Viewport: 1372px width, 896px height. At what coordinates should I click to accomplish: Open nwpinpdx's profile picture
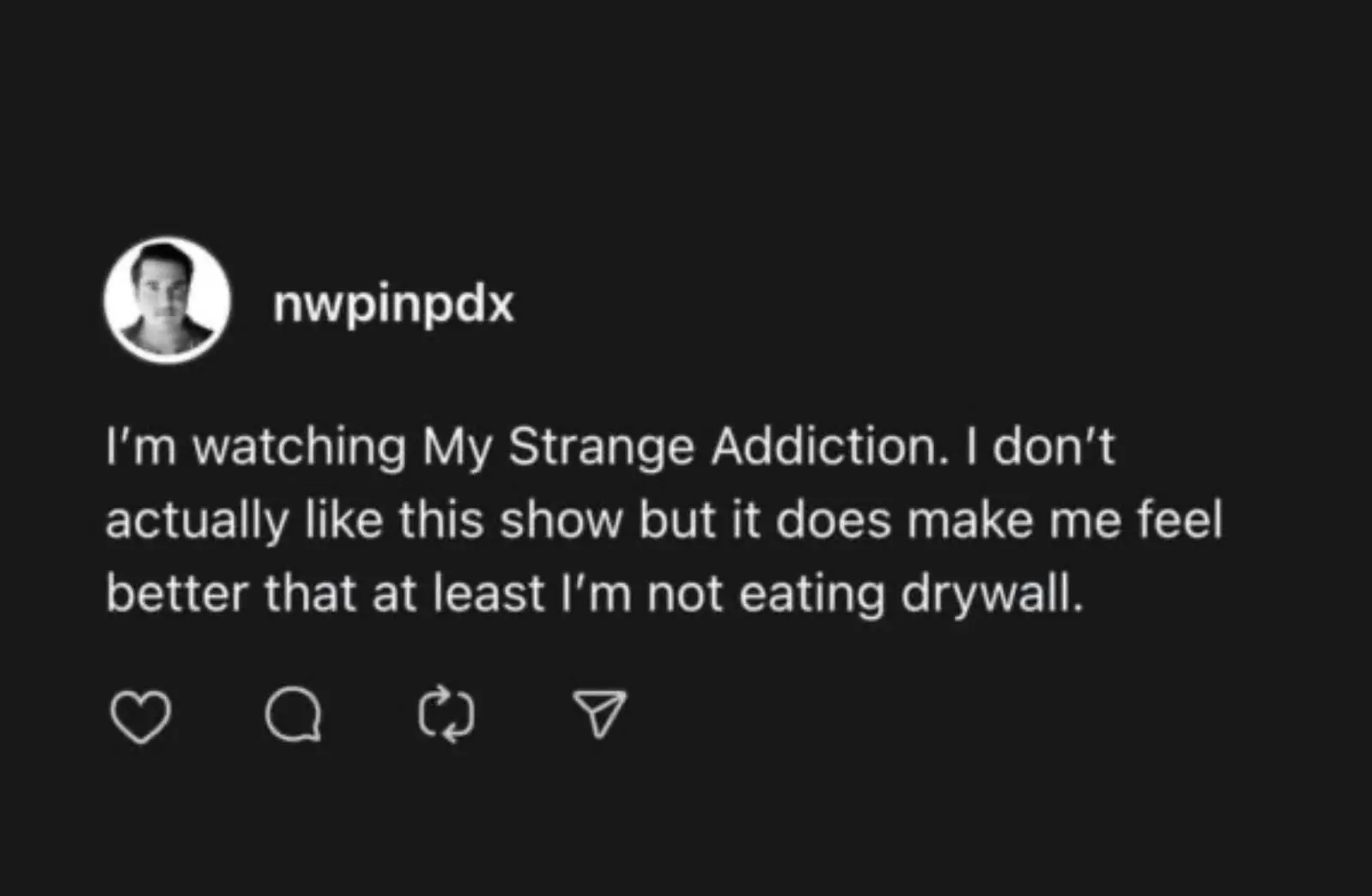coord(167,301)
